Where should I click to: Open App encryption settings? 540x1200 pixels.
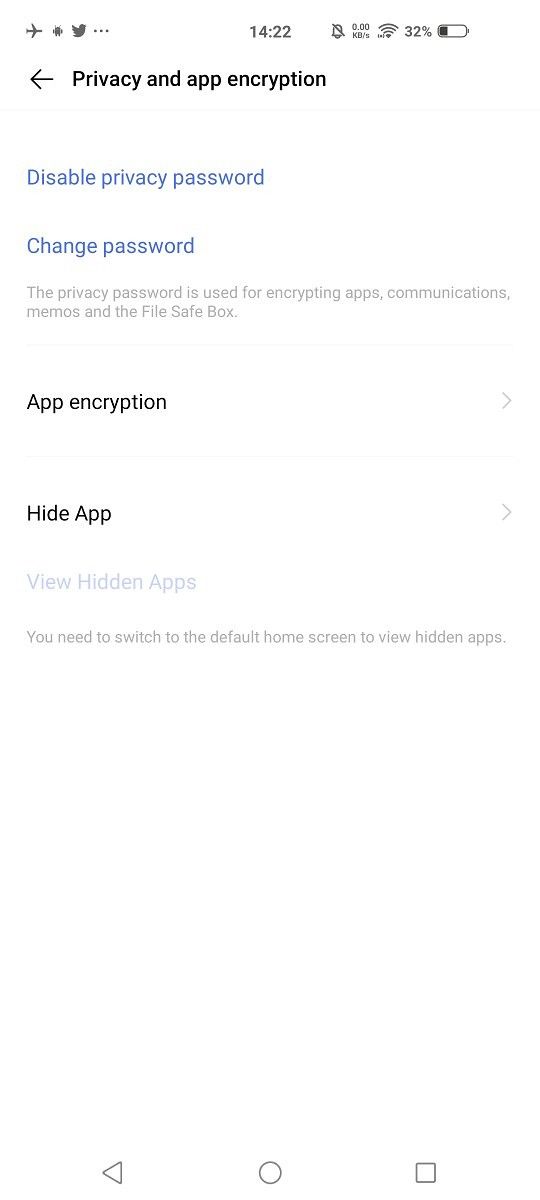point(270,402)
